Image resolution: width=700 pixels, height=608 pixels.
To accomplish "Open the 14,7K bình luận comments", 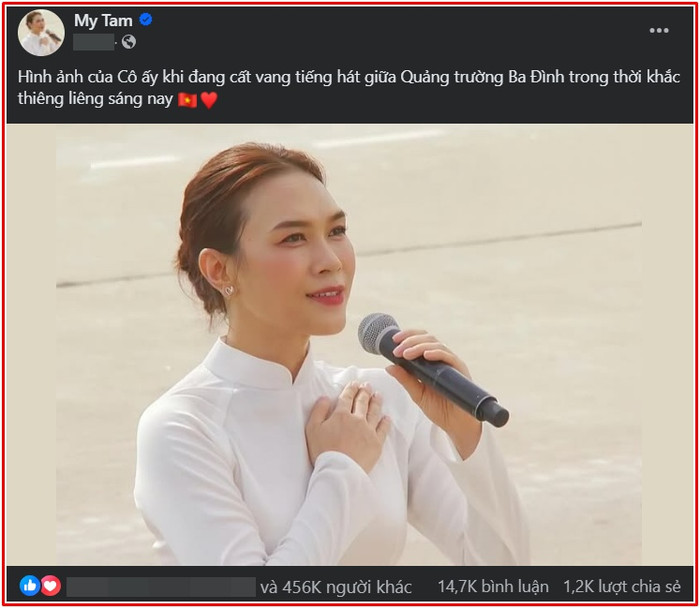I will click(x=492, y=586).
